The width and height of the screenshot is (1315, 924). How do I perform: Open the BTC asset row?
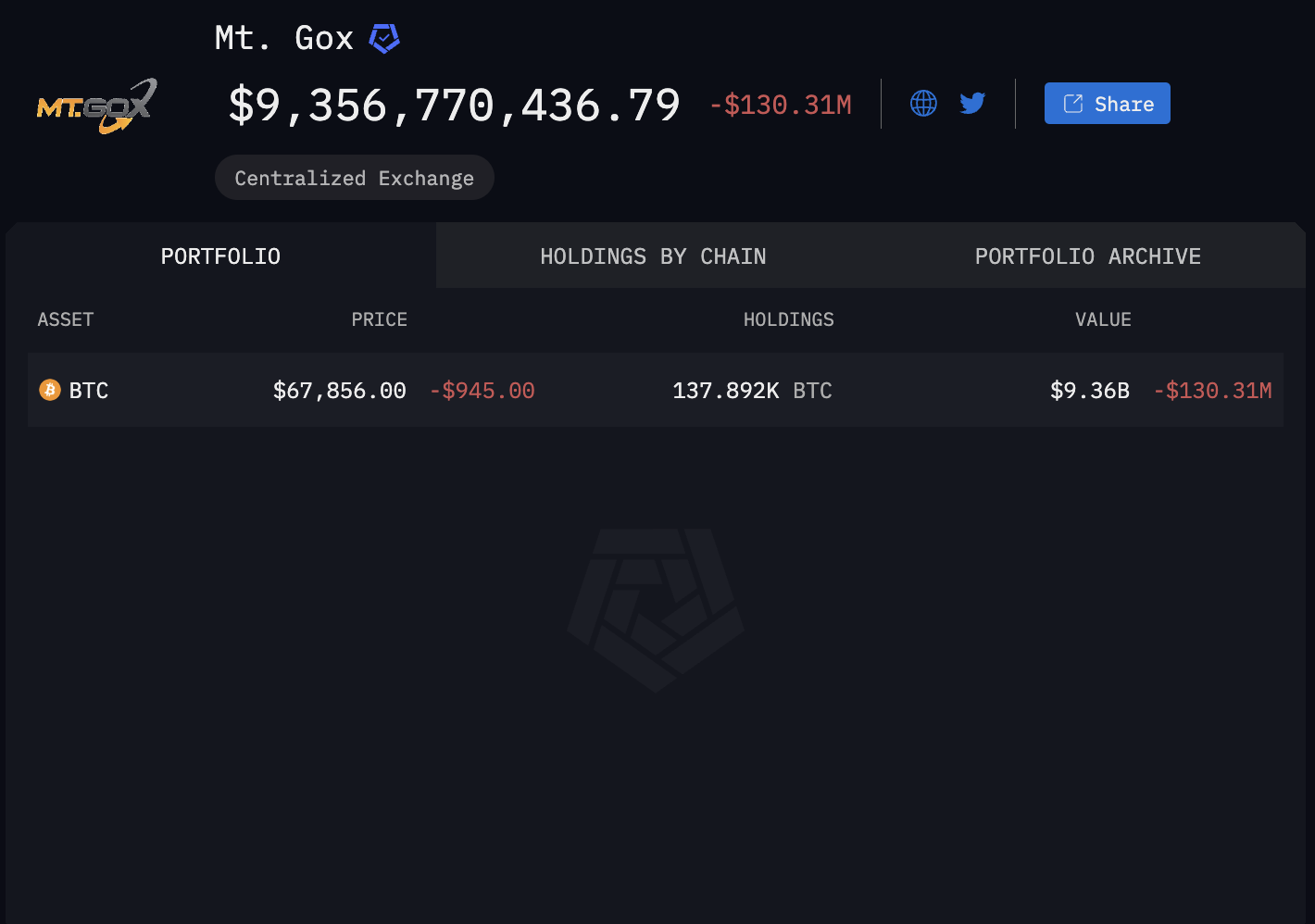click(x=89, y=391)
